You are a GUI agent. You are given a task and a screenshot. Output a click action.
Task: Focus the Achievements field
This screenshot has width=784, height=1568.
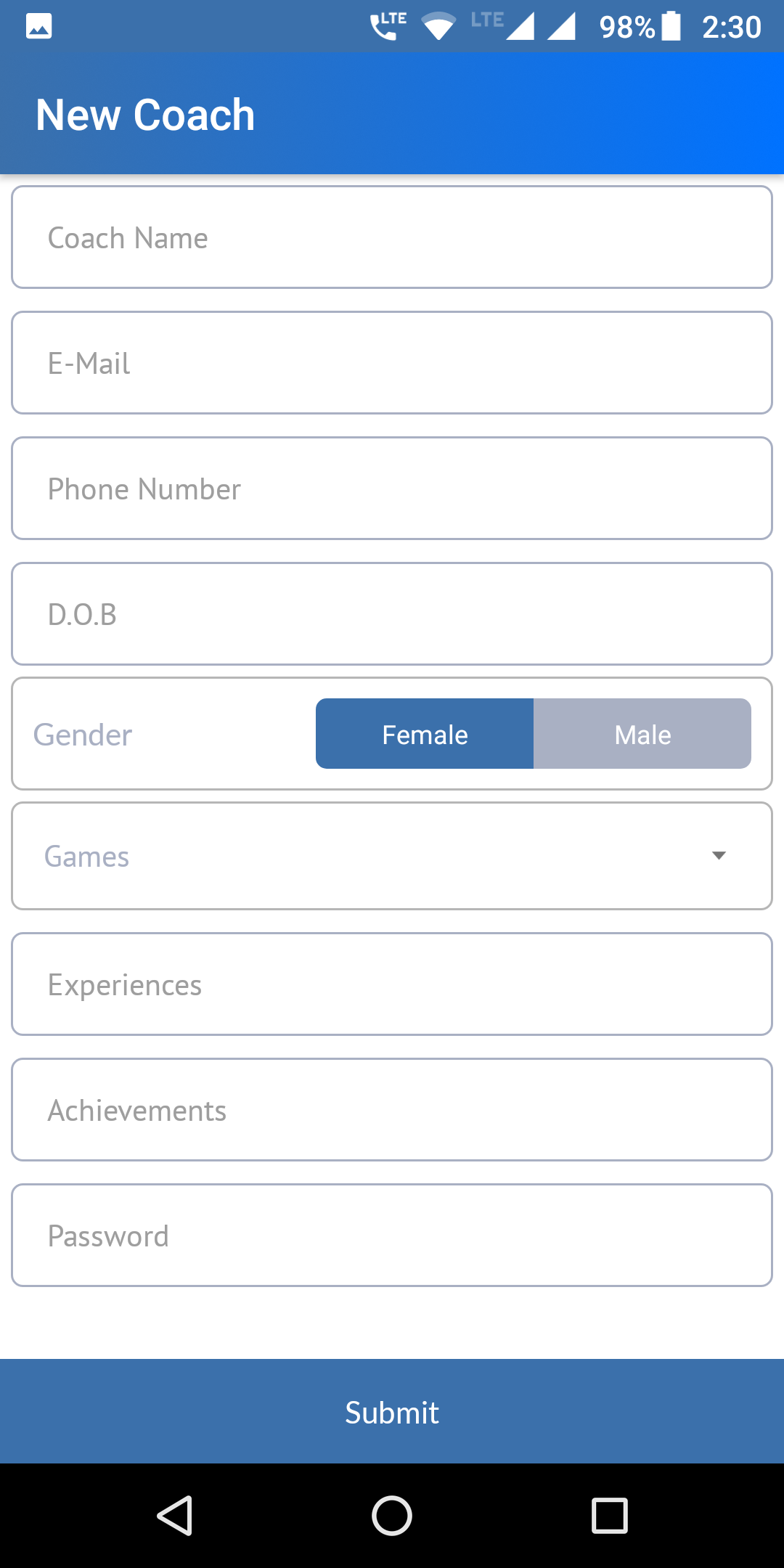392,1110
